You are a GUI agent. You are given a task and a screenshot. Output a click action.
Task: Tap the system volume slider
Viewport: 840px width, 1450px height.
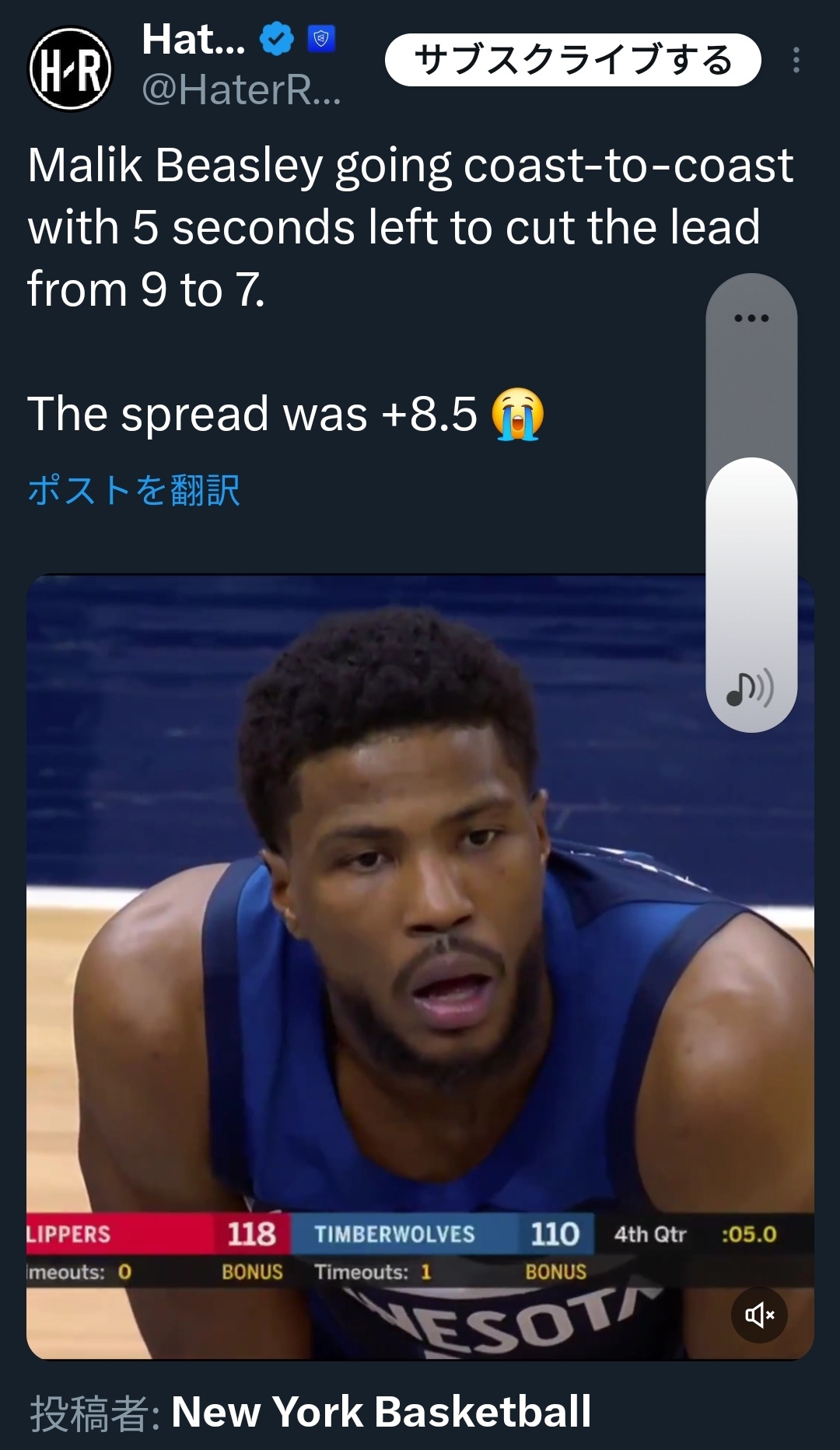pyautogui.click(x=751, y=503)
